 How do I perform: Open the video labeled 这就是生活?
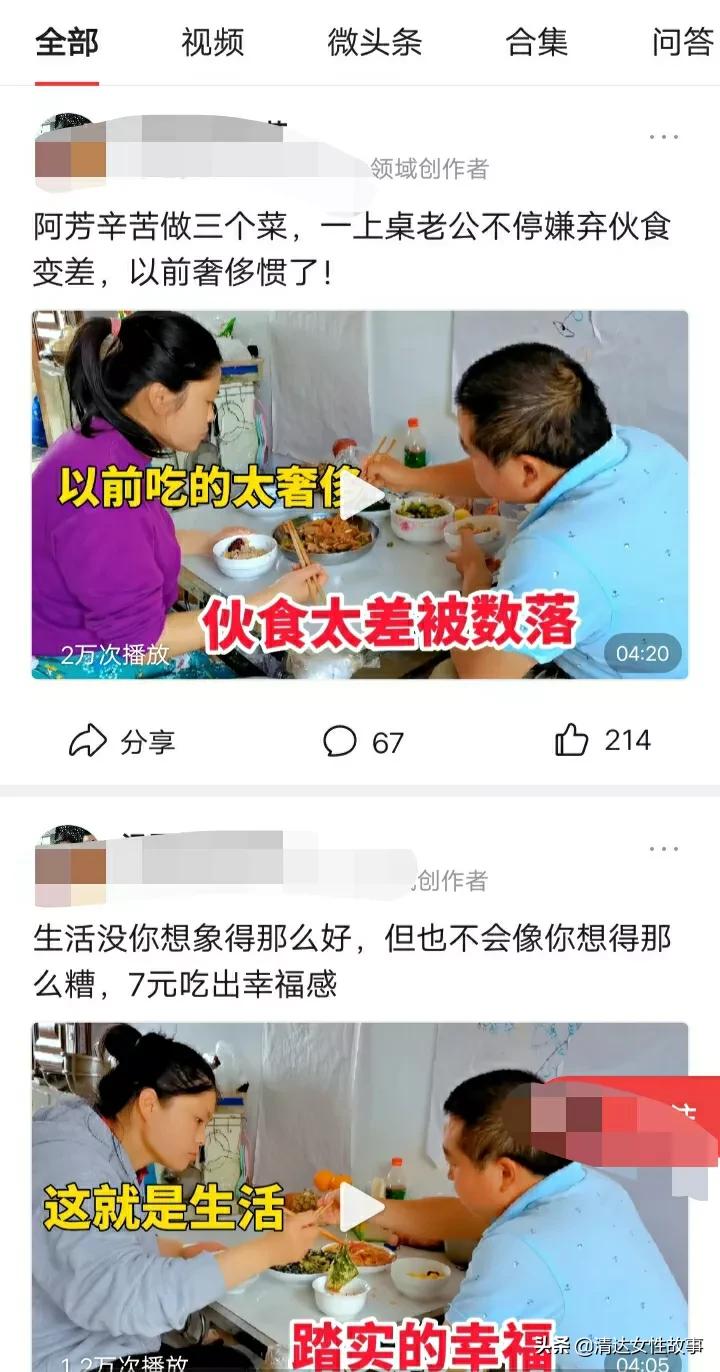[360, 1206]
